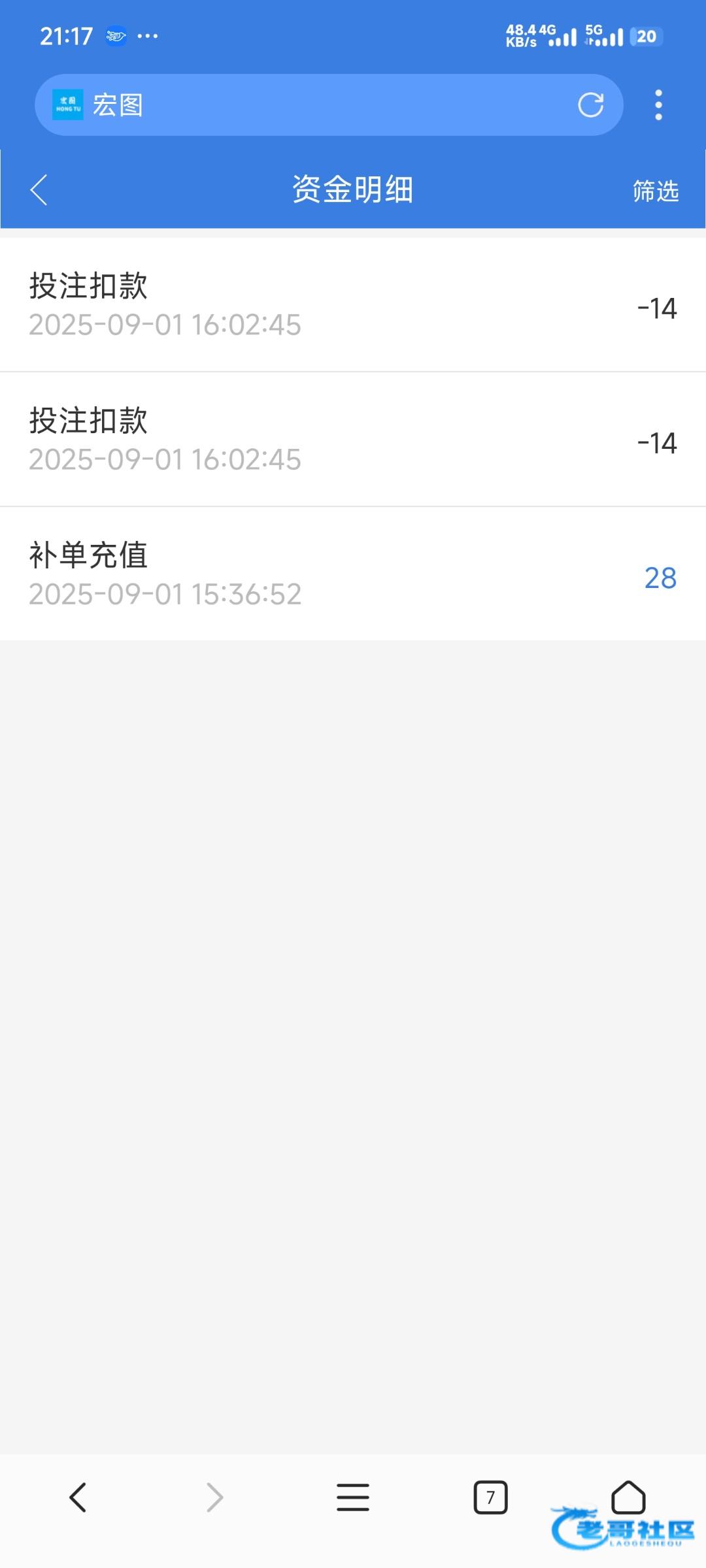Open the 补单充值 record dated 15:36:52
The width and height of the screenshot is (706, 1568).
coord(353,574)
